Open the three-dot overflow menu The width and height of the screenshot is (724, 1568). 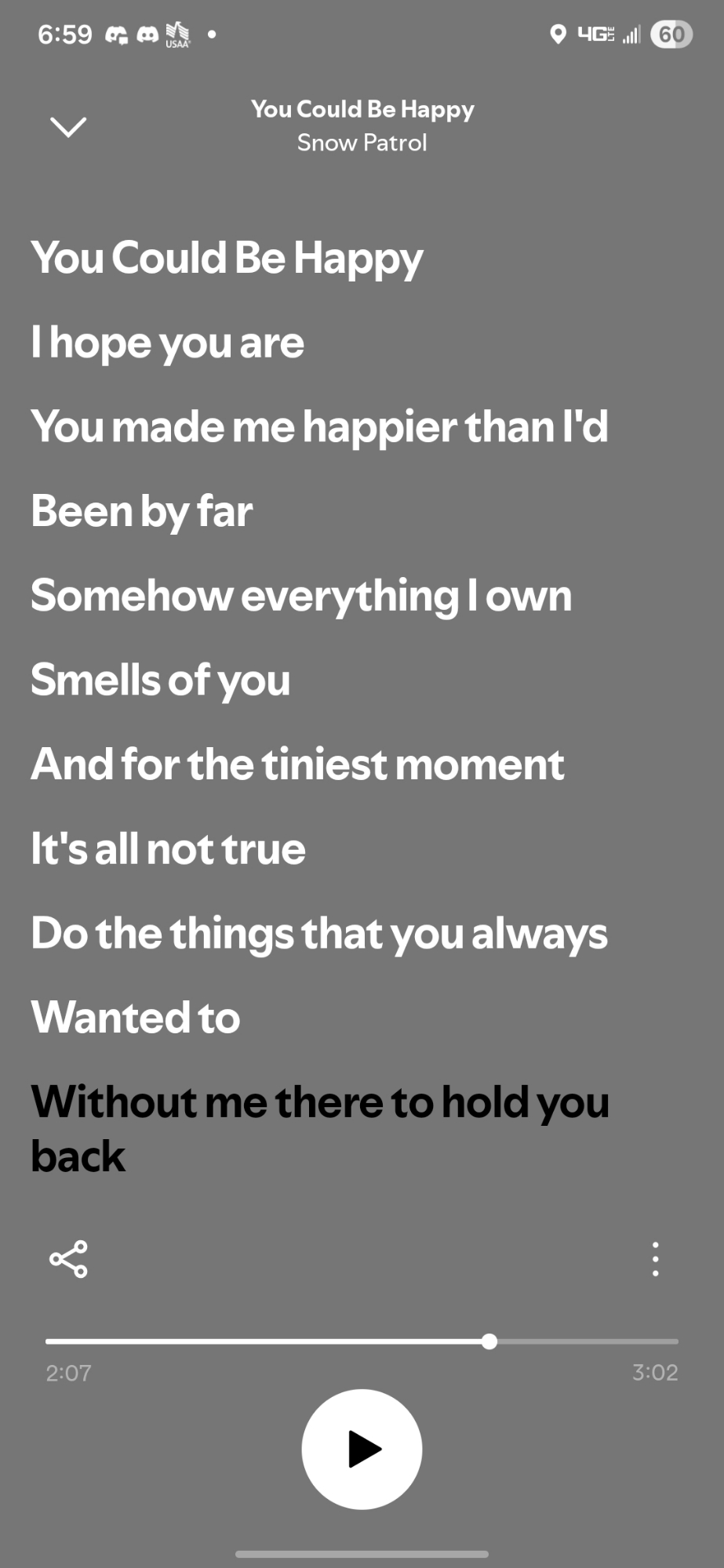(x=655, y=1259)
